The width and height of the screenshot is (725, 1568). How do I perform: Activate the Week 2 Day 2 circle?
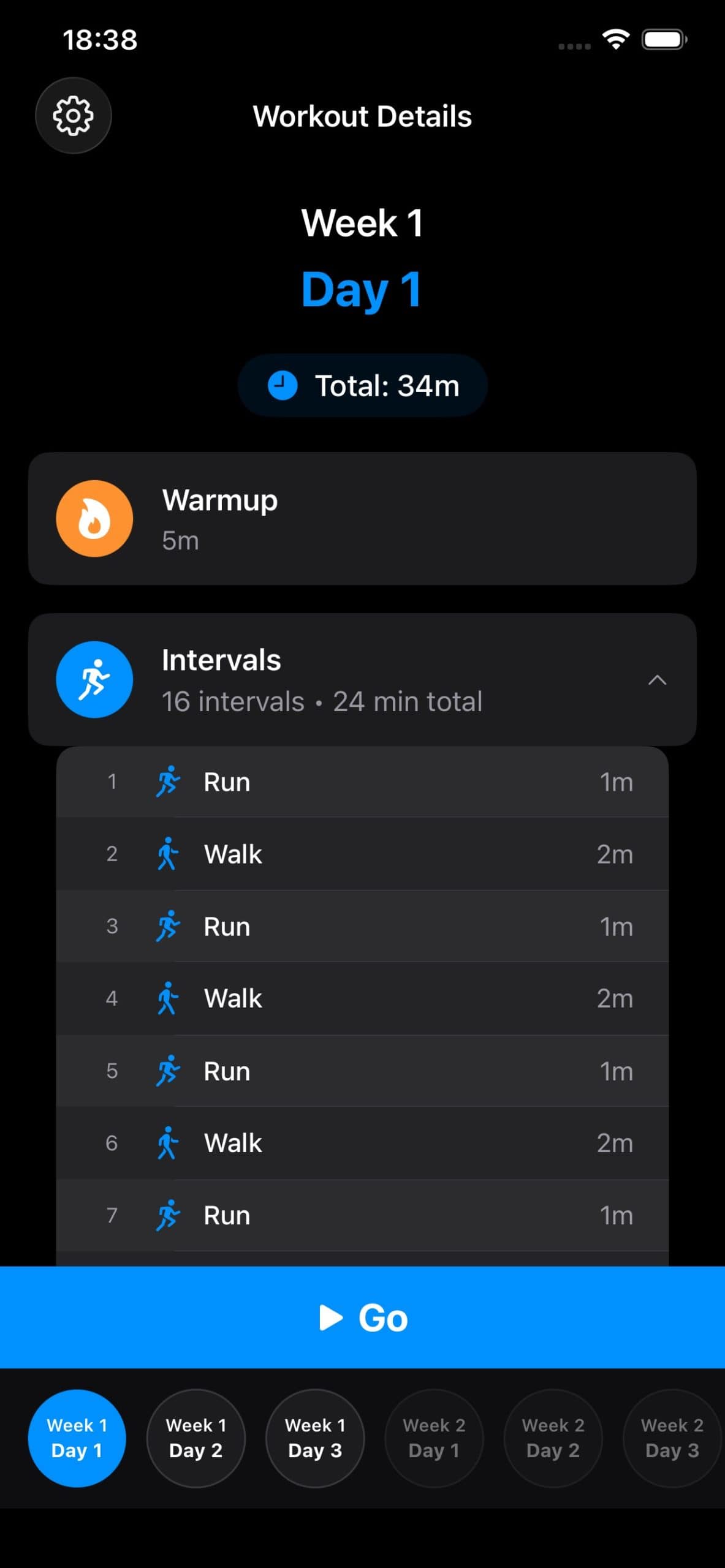[552, 1438]
